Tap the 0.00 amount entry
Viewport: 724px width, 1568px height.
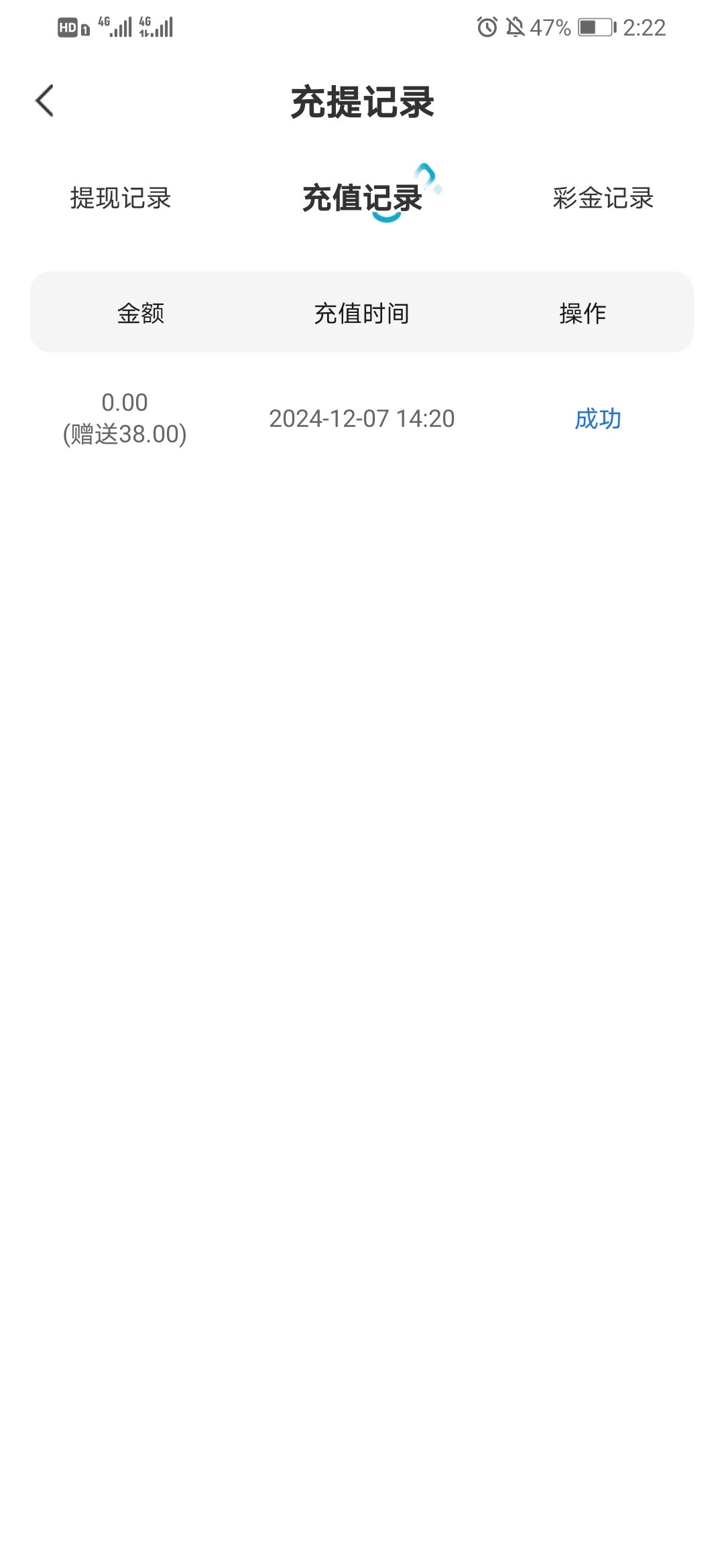(x=124, y=402)
